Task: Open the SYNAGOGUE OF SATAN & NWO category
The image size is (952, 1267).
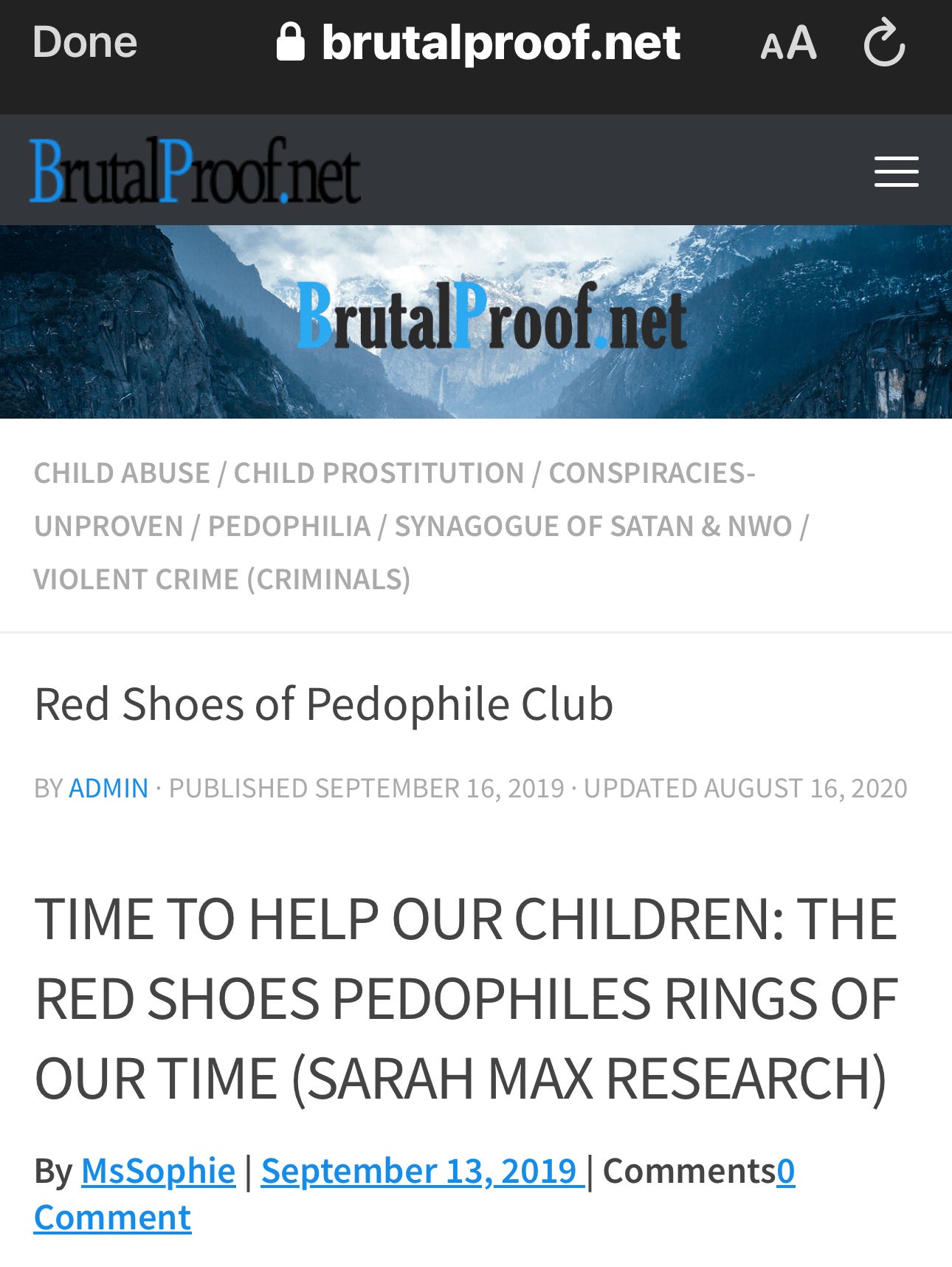Action: 590,525
